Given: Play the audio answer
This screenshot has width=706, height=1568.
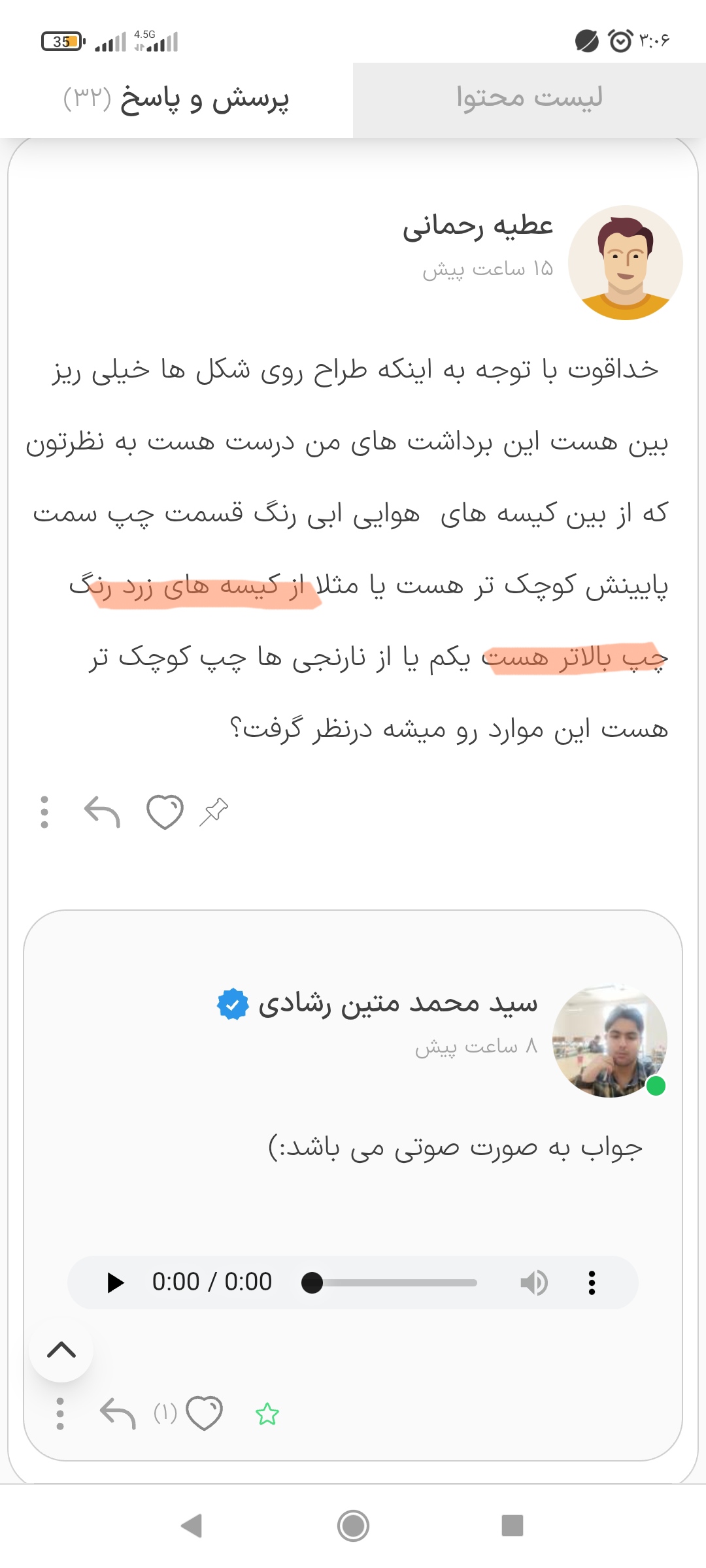Looking at the screenshot, I should (x=116, y=1282).
